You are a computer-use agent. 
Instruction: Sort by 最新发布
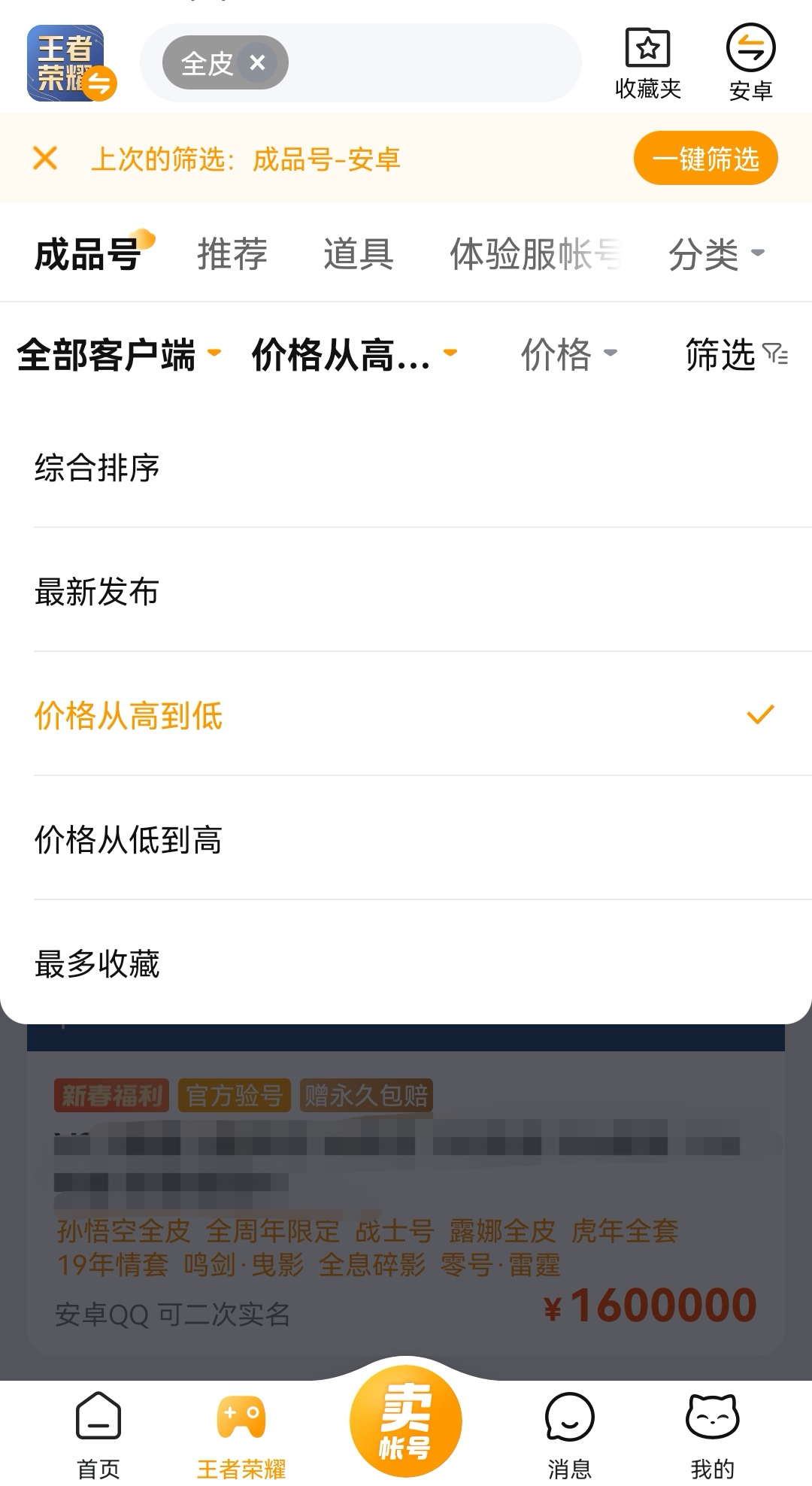pyautogui.click(x=98, y=592)
